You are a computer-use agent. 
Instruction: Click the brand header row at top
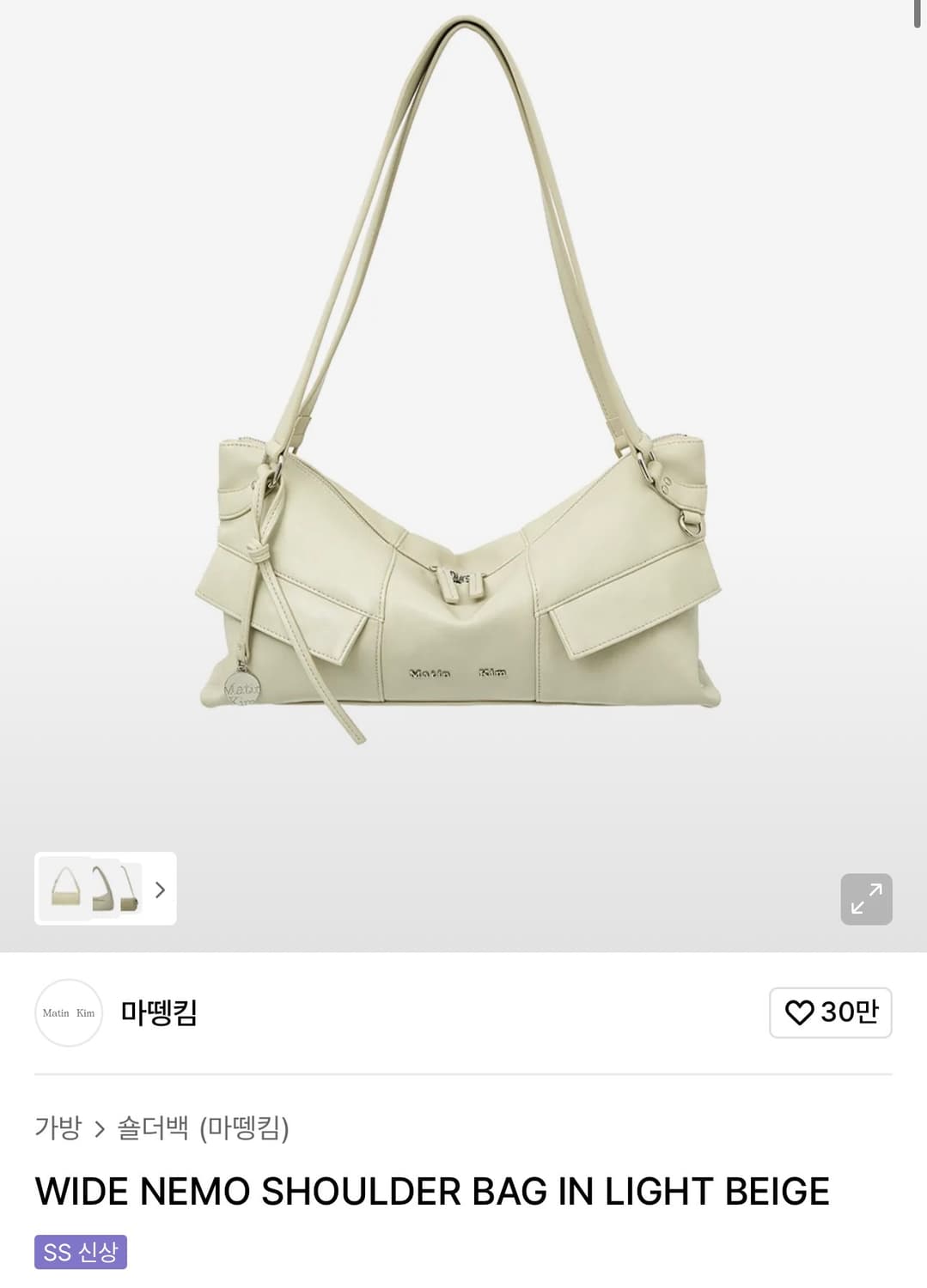pos(463,1013)
